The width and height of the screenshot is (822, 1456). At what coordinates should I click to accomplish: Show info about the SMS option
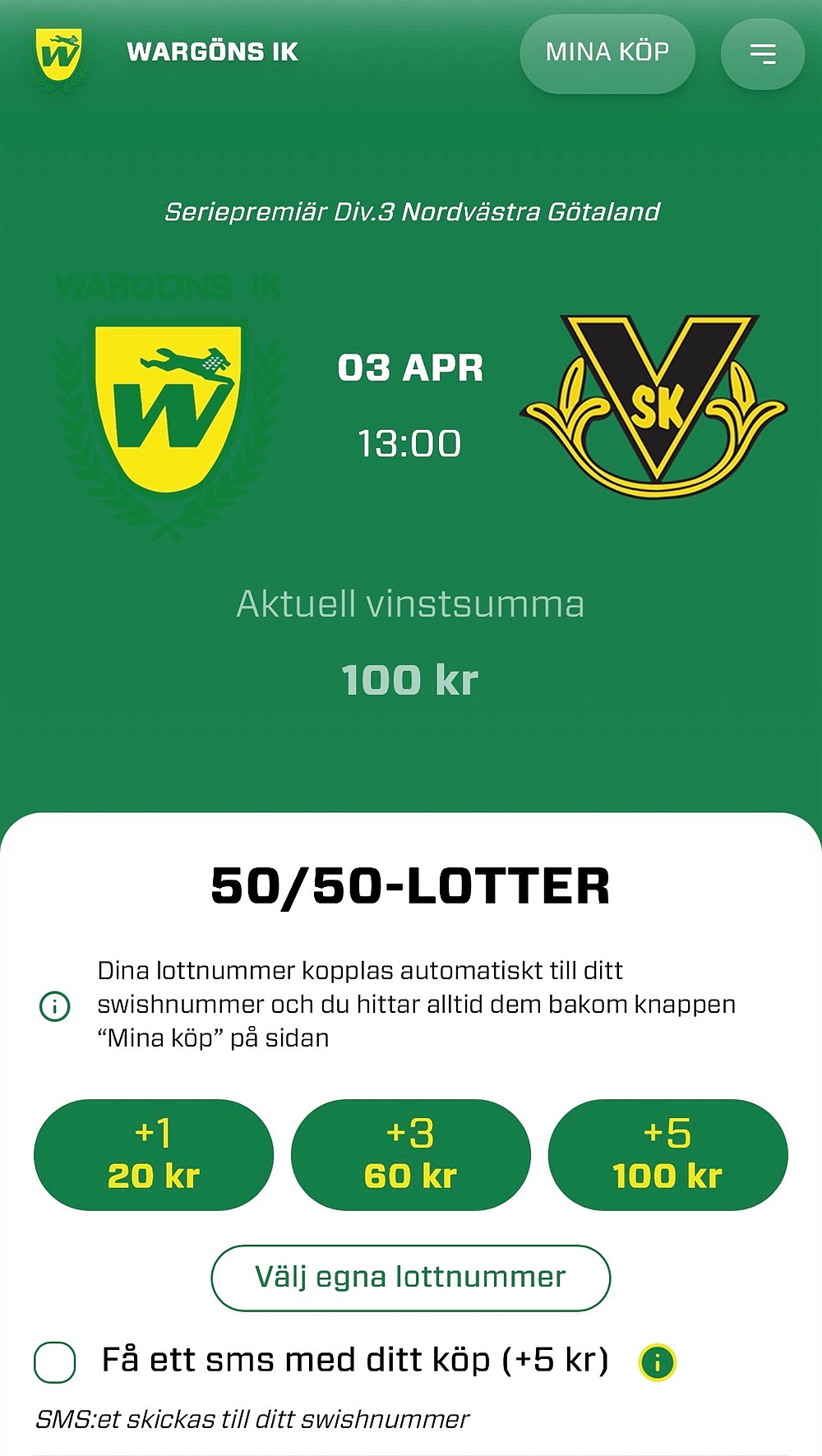657,1362
